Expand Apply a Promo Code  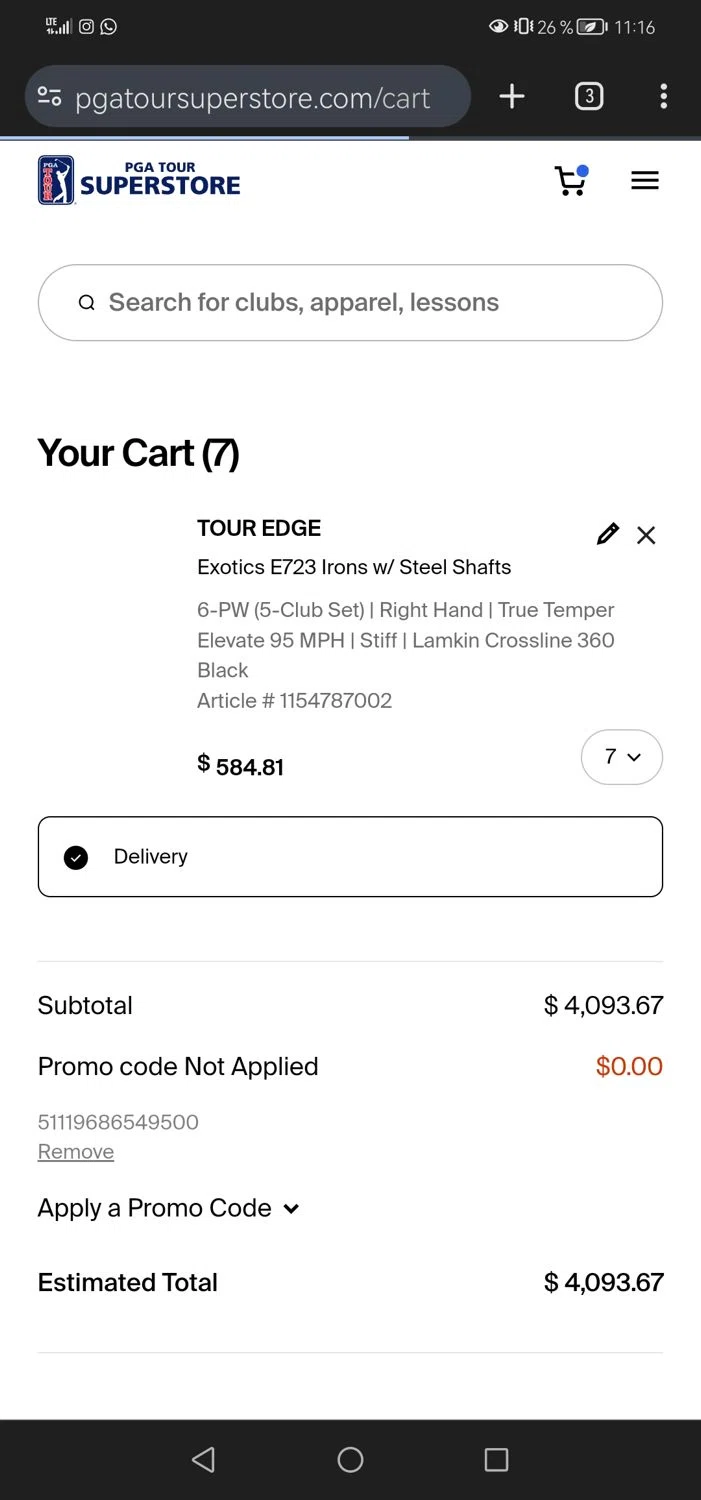coord(168,1208)
